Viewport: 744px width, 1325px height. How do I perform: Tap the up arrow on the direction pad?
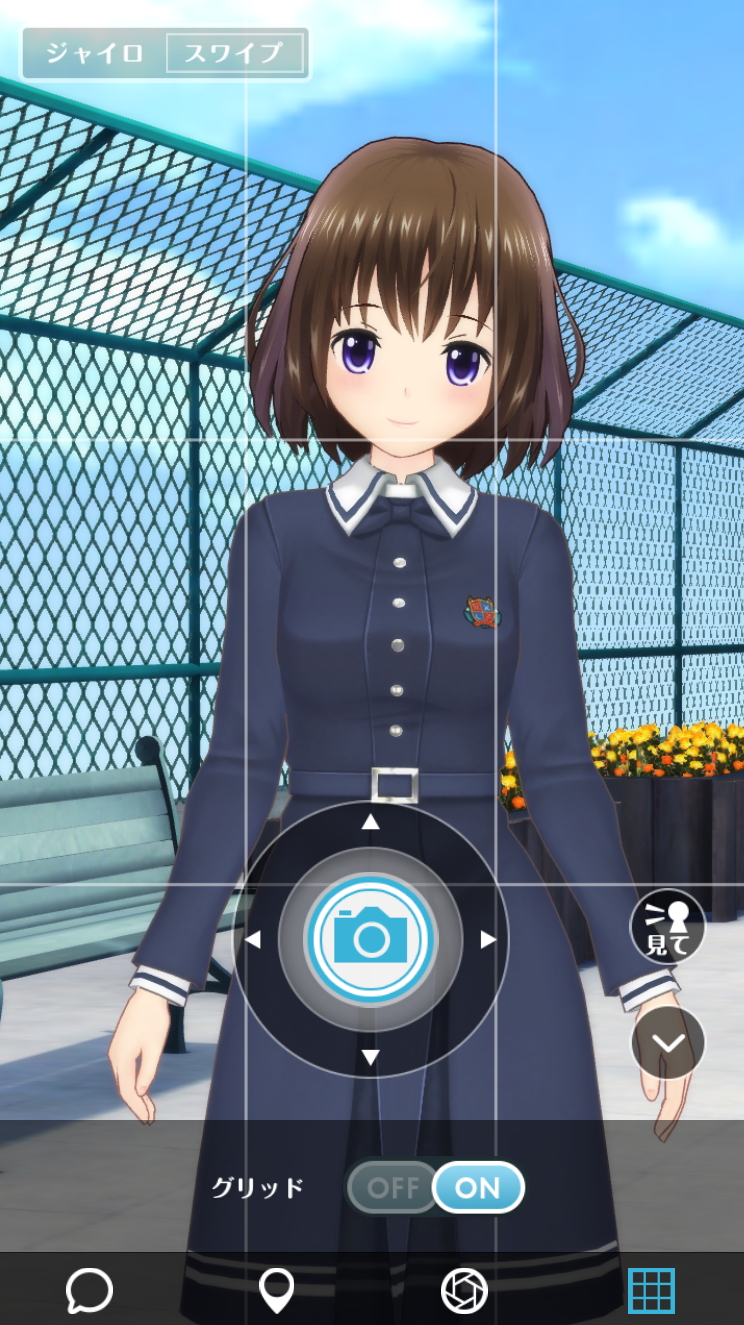pyautogui.click(x=371, y=822)
